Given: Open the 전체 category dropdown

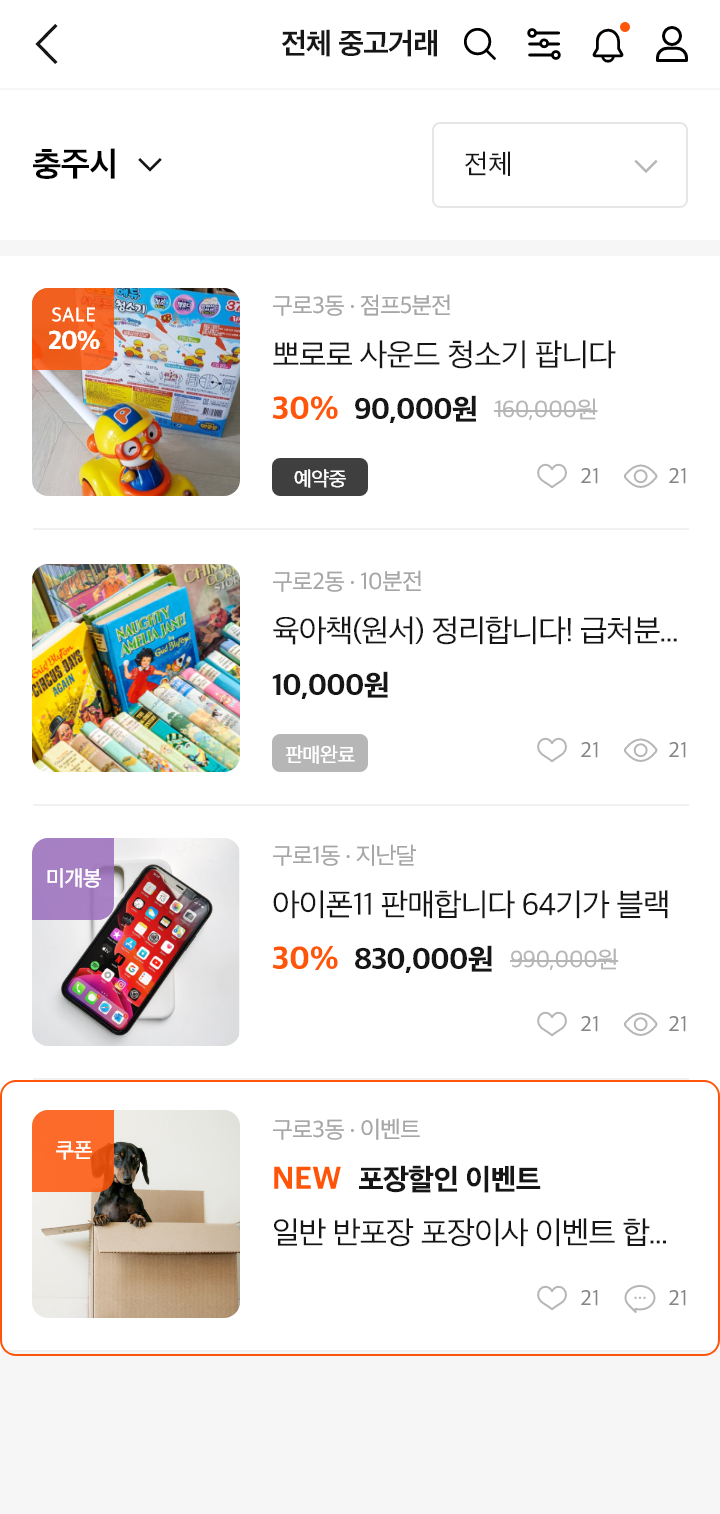Looking at the screenshot, I should pyautogui.click(x=560, y=165).
